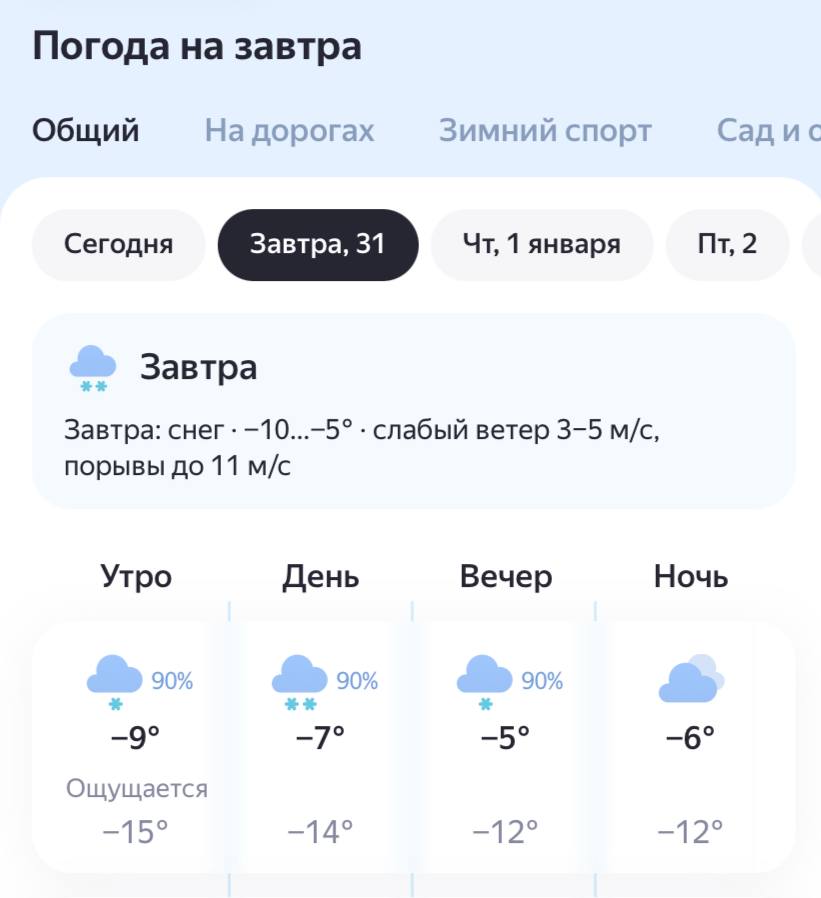821x898 pixels.
Task: Switch to the Общий tab
Action: tap(86, 131)
